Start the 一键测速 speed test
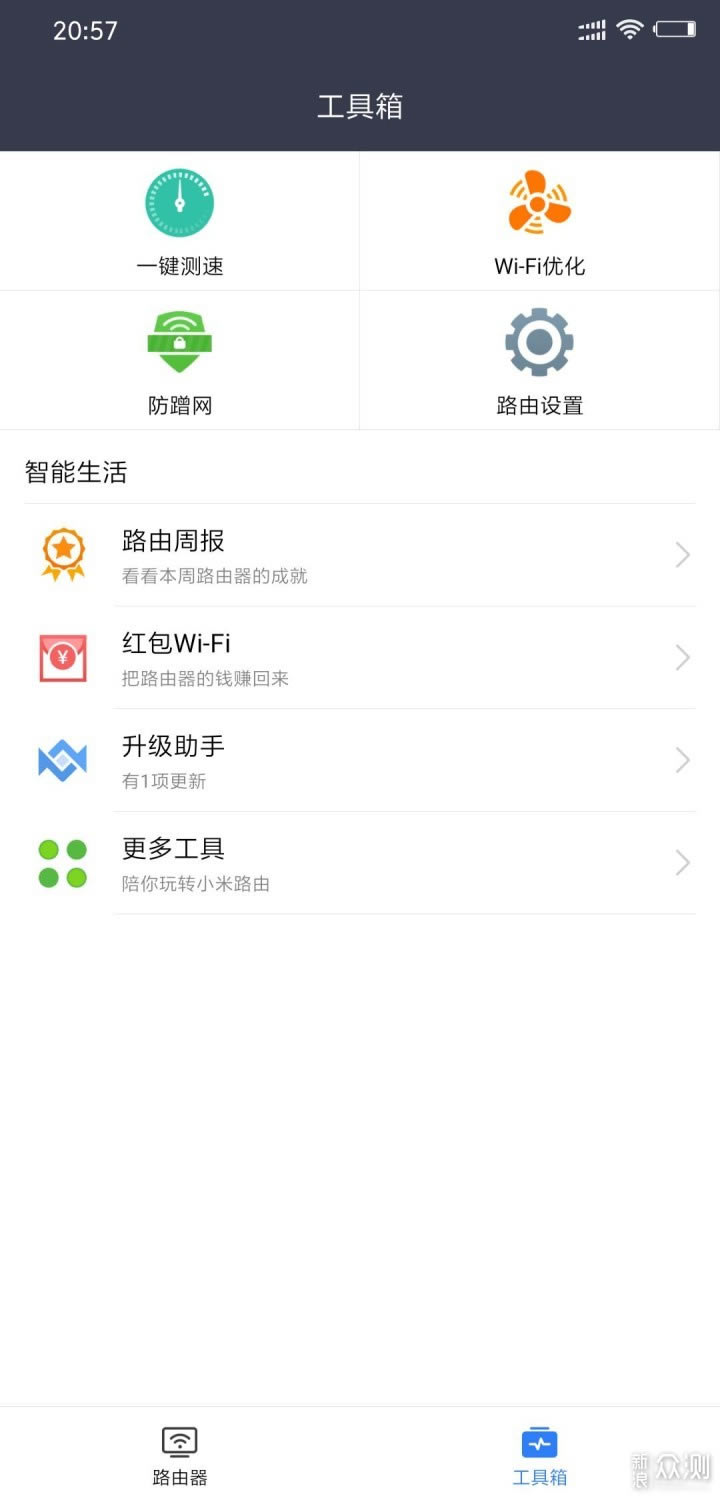The width and height of the screenshot is (720, 1498). click(180, 221)
